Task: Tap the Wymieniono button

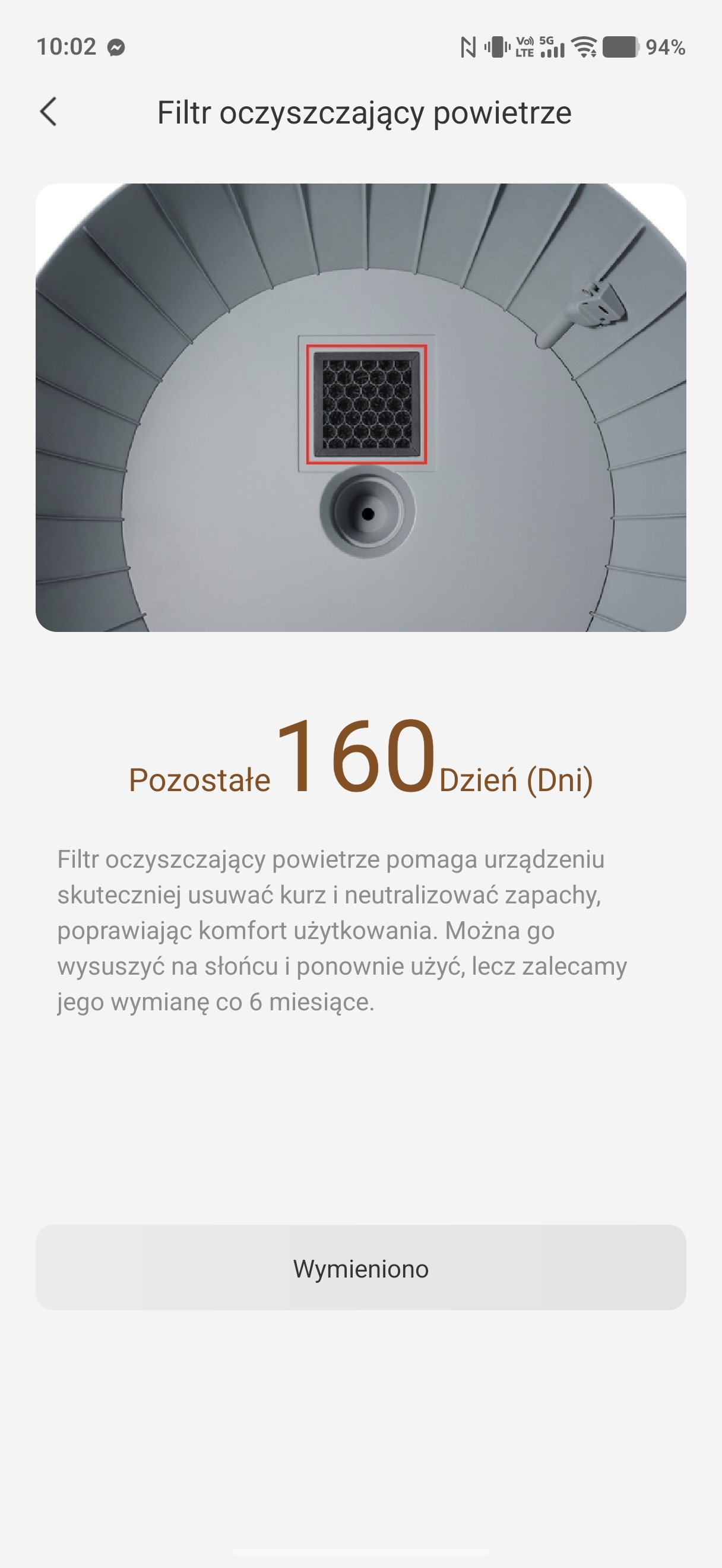Action: pos(360,1269)
